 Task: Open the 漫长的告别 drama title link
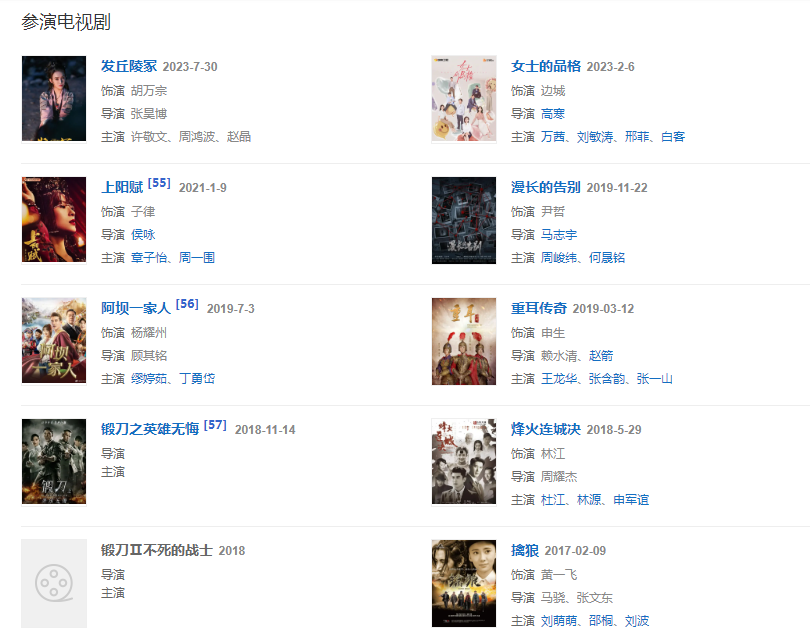[x=546, y=188]
